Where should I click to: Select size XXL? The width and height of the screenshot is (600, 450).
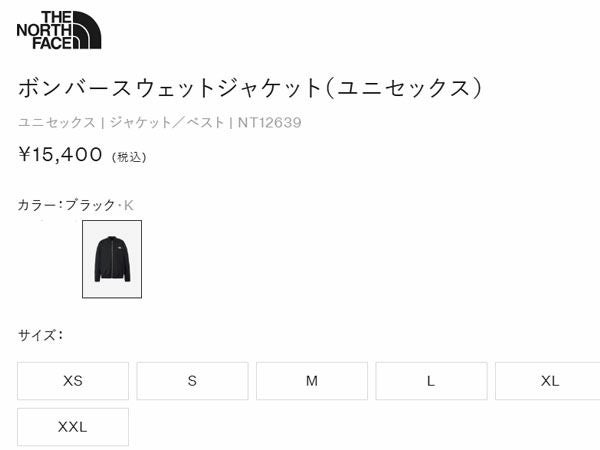coord(73,427)
